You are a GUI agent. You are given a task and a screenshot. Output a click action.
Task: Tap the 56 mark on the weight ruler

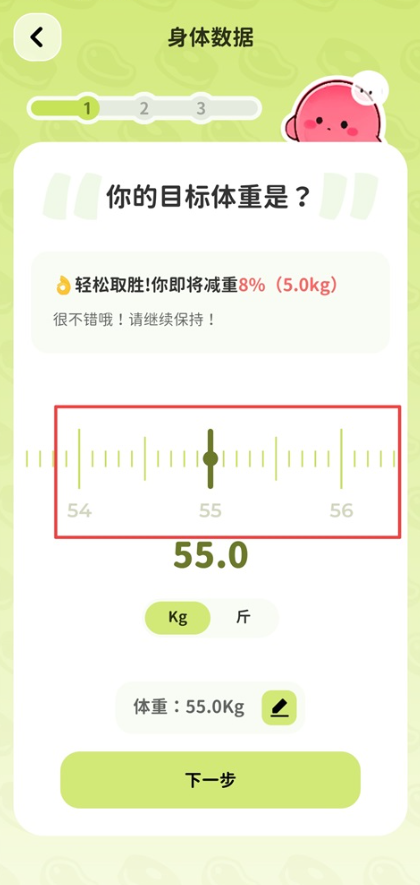[x=342, y=511]
